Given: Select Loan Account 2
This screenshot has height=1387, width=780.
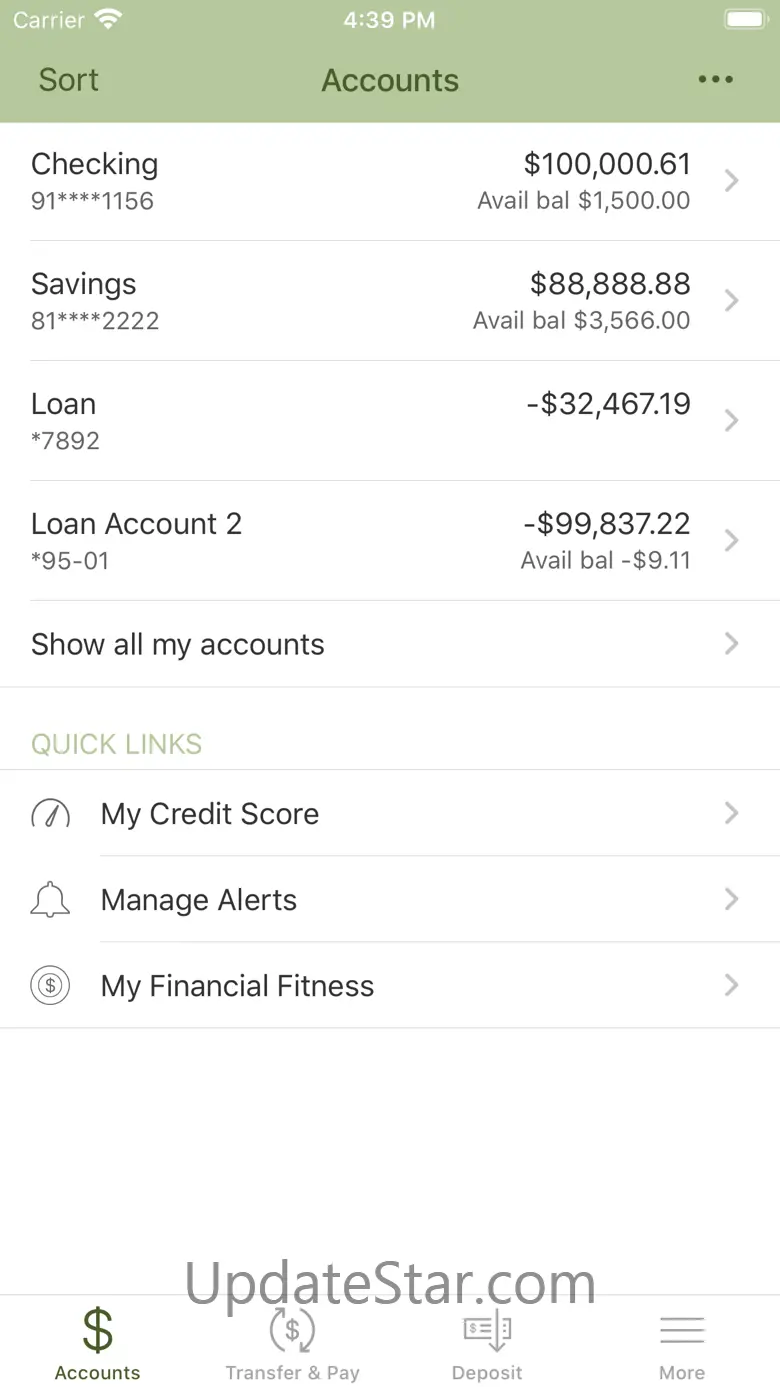Looking at the screenshot, I should [x=390, y=541].
